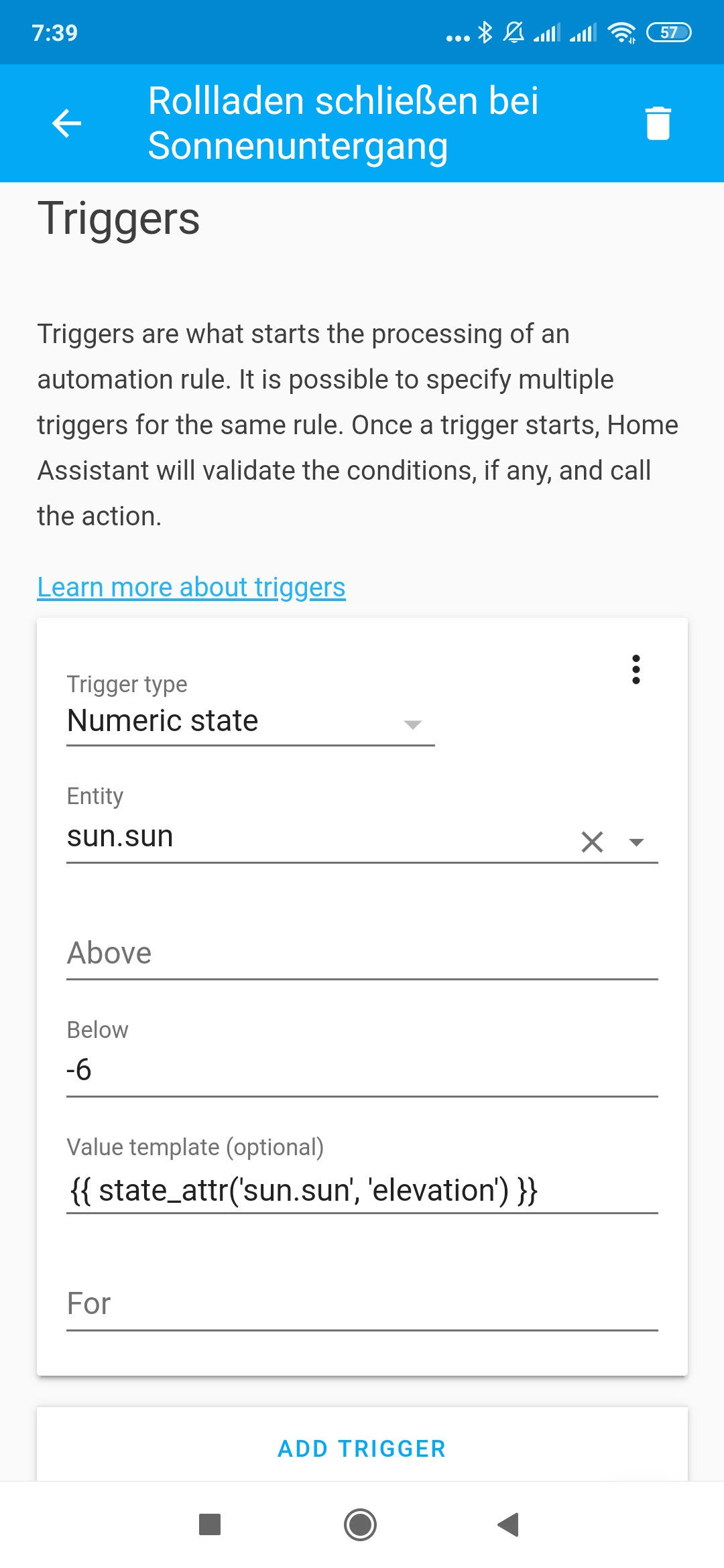The width and height of the screenshot is (724, 1568).
Task: Open the Trigger type dropdown
Action: 412,724
